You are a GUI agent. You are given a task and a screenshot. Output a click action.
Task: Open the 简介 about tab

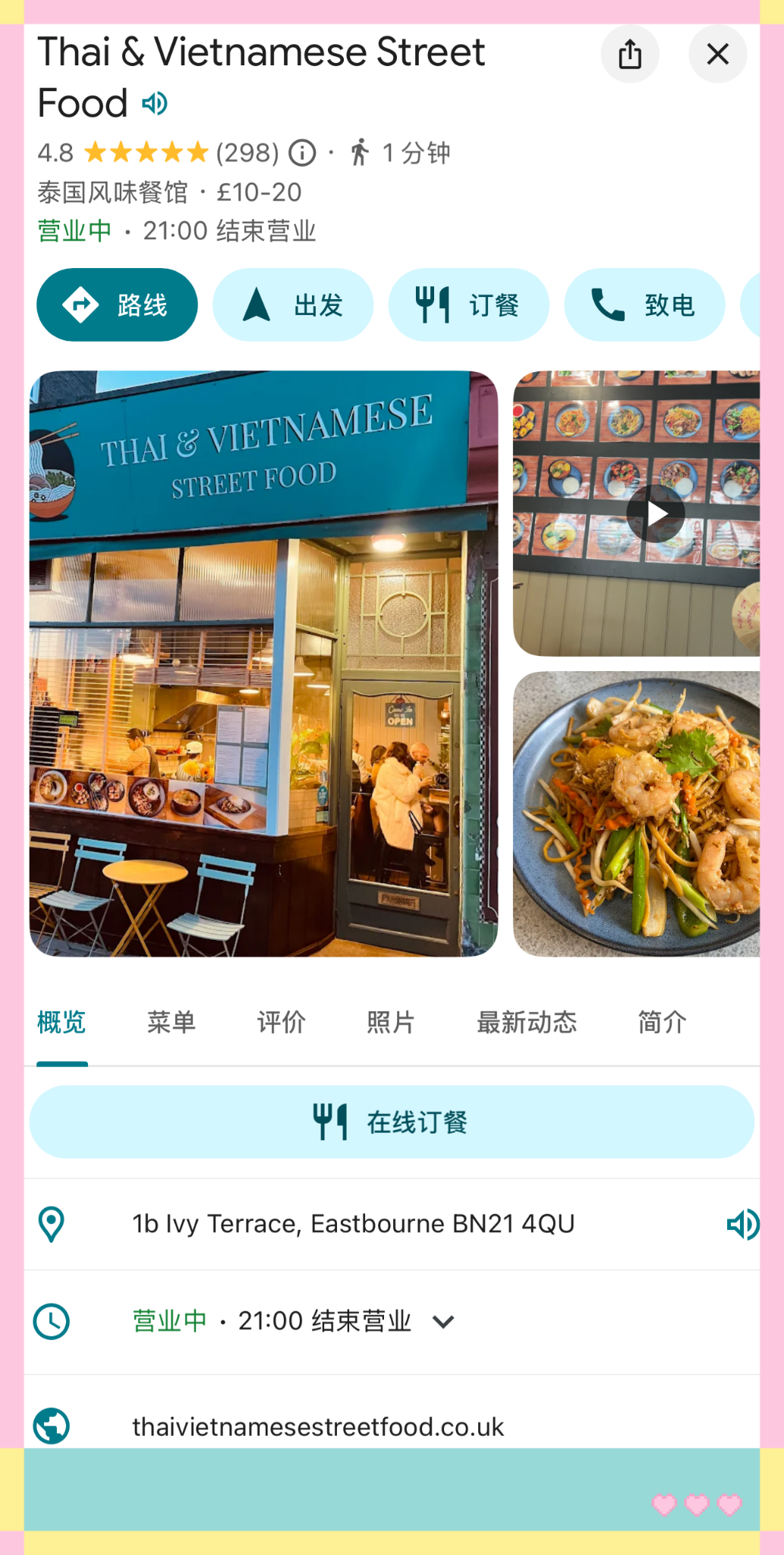pyautogui.click(x=662, y=1023)
